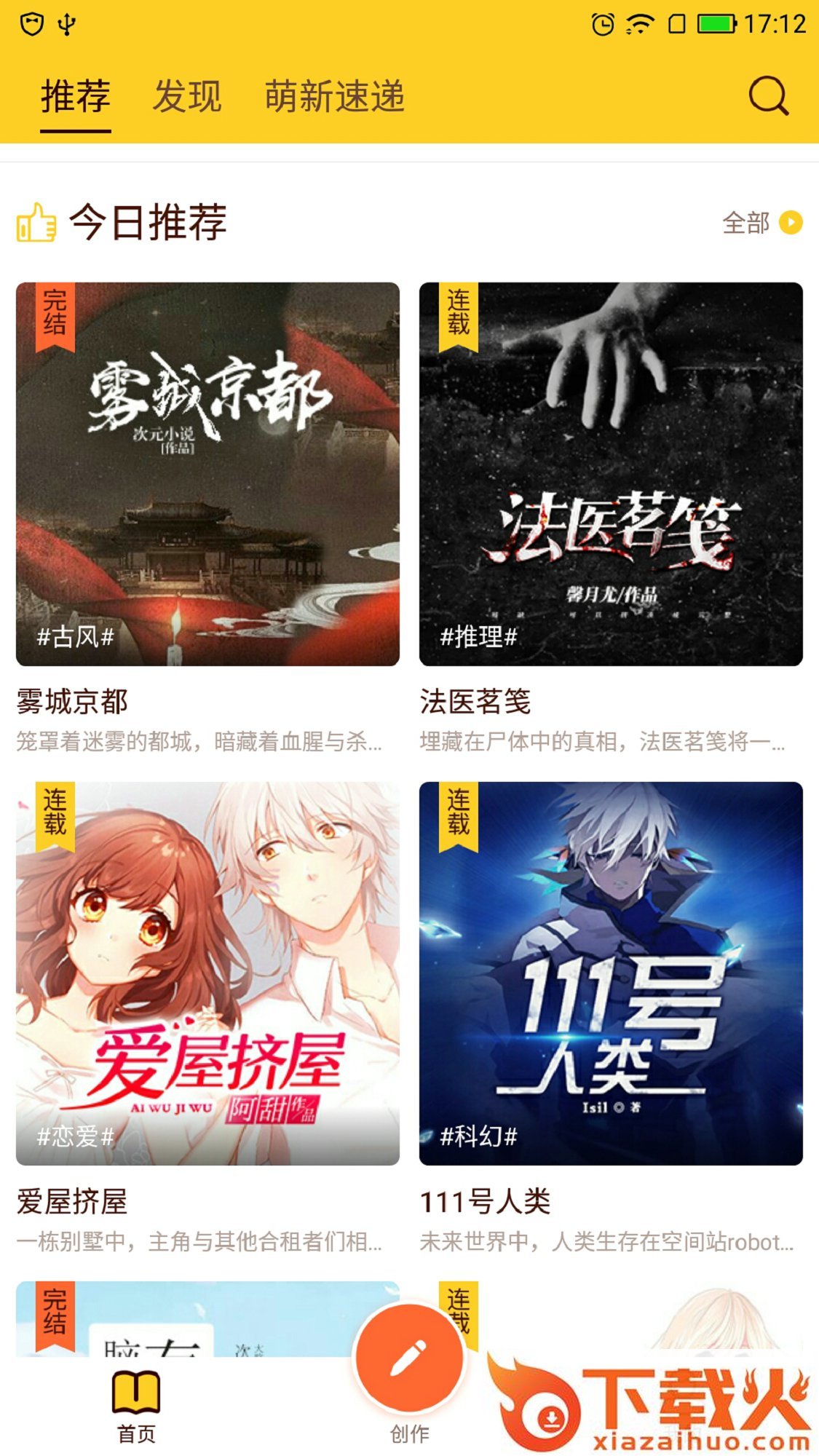Select the 推荐 tab
This screenshot has width=819, height=1456.
click(76, 96)
